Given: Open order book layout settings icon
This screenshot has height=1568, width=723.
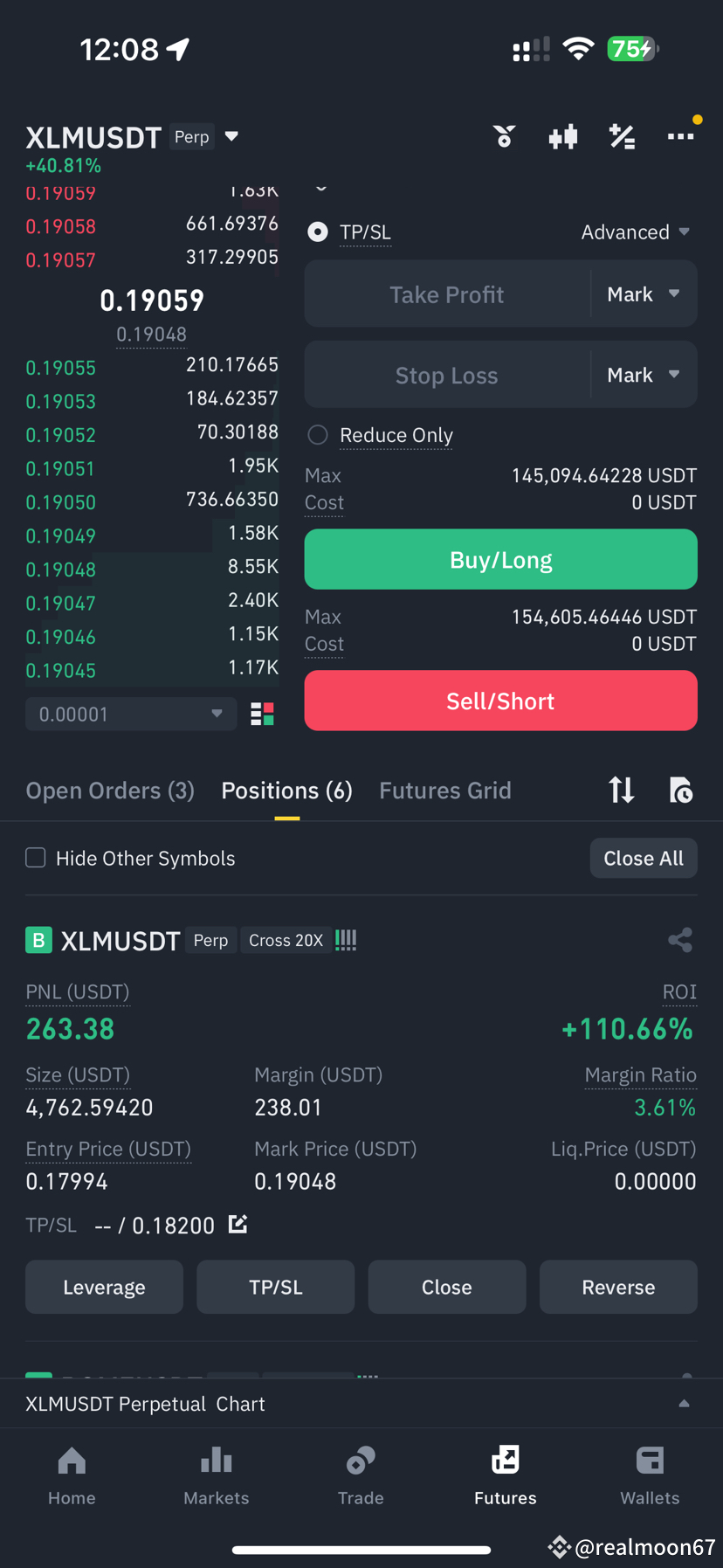Looking at the screenshot, I should tap(261, 714).
